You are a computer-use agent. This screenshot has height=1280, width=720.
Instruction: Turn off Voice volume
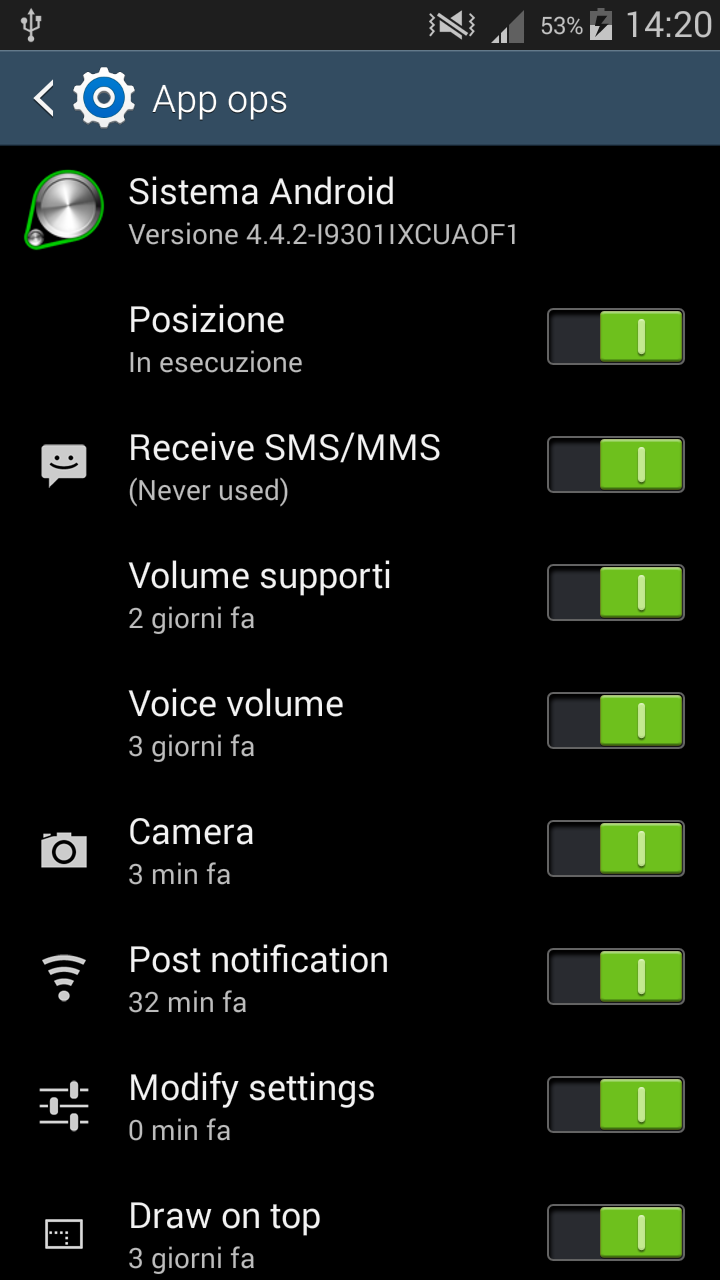pyautogui.click(x=615, y=720)
